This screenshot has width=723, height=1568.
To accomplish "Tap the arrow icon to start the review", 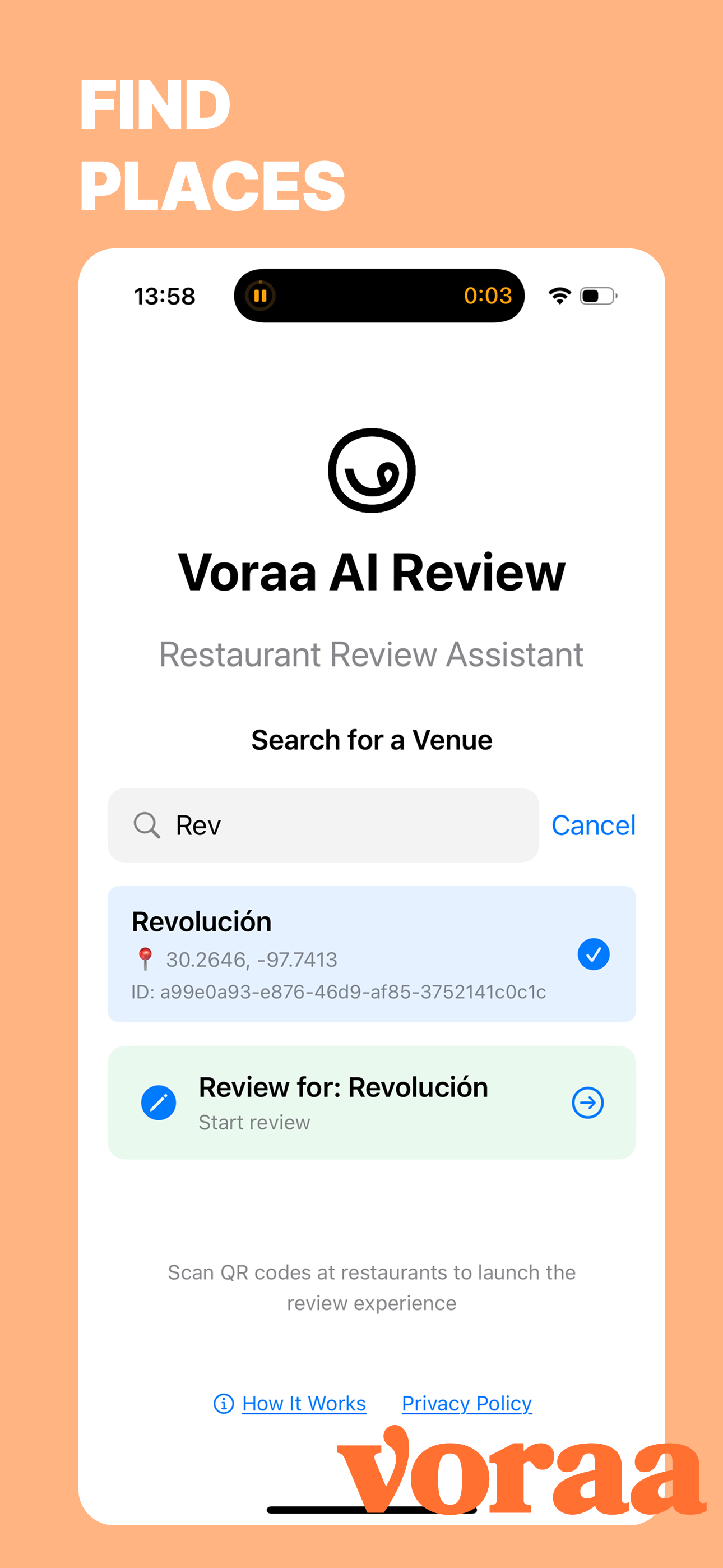I will (588, 1102).
